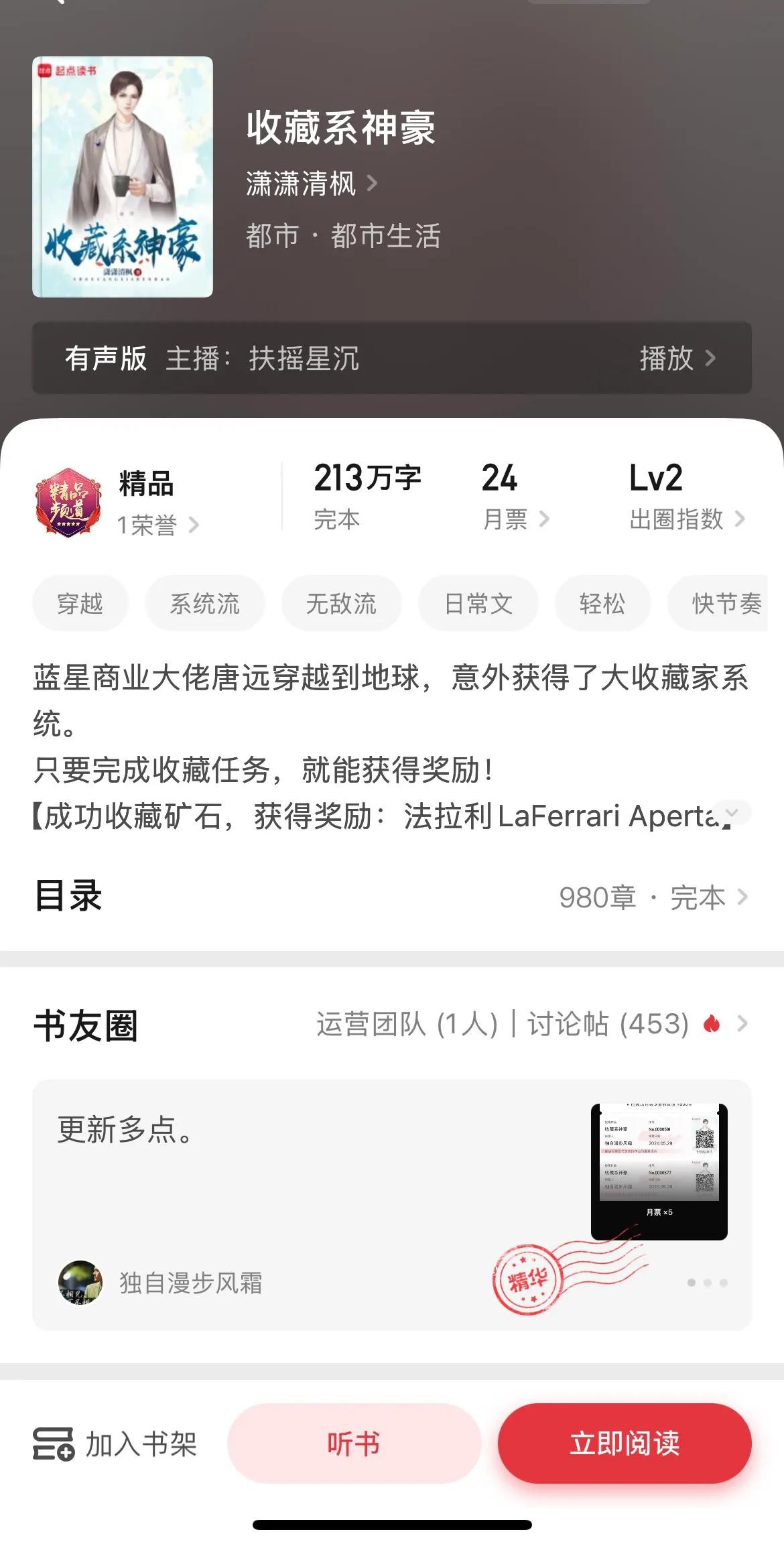Open the 收藏系神豪 book cover
This screenshot has height=1546, width=784.
123,177
